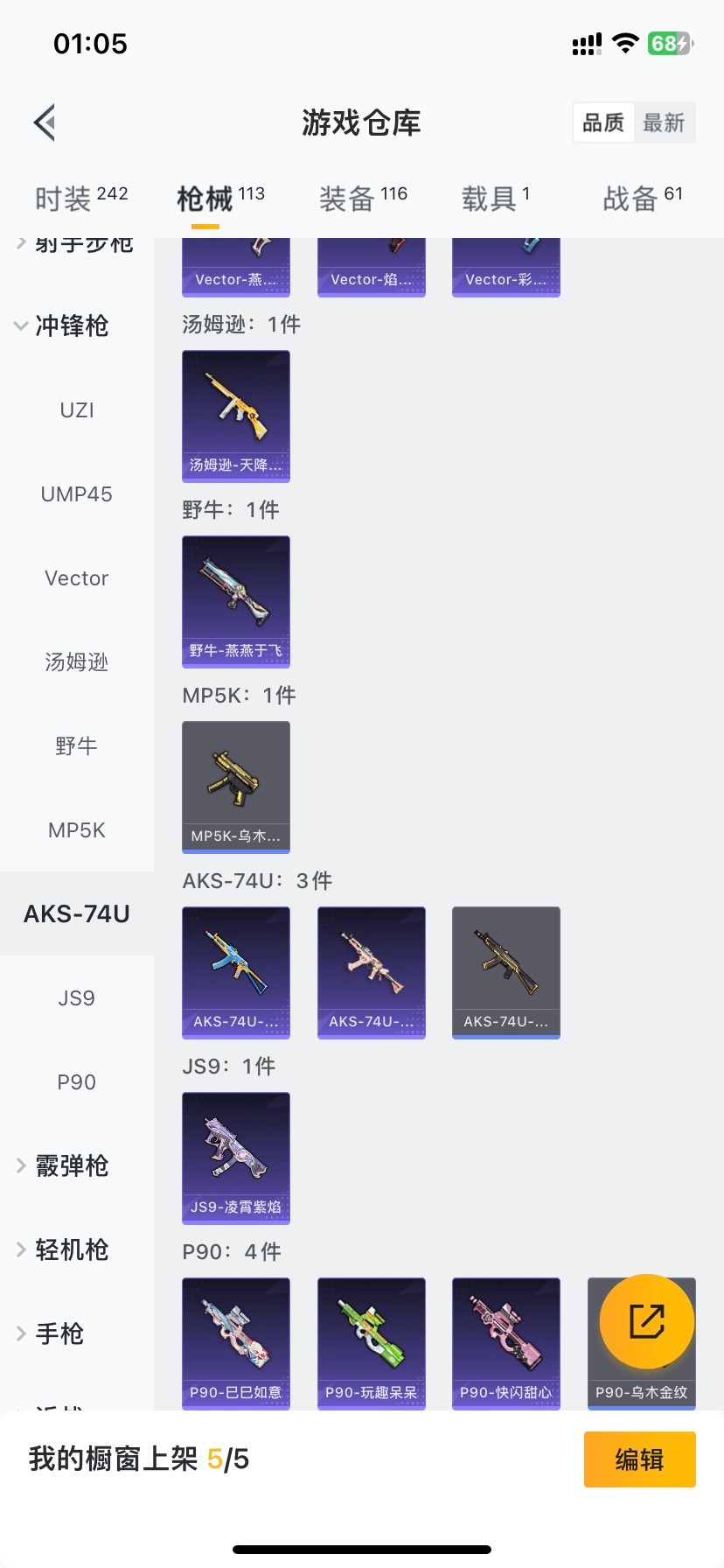Select UMP45 in the sidebar
724x1568 pixels.
point(77,493)
